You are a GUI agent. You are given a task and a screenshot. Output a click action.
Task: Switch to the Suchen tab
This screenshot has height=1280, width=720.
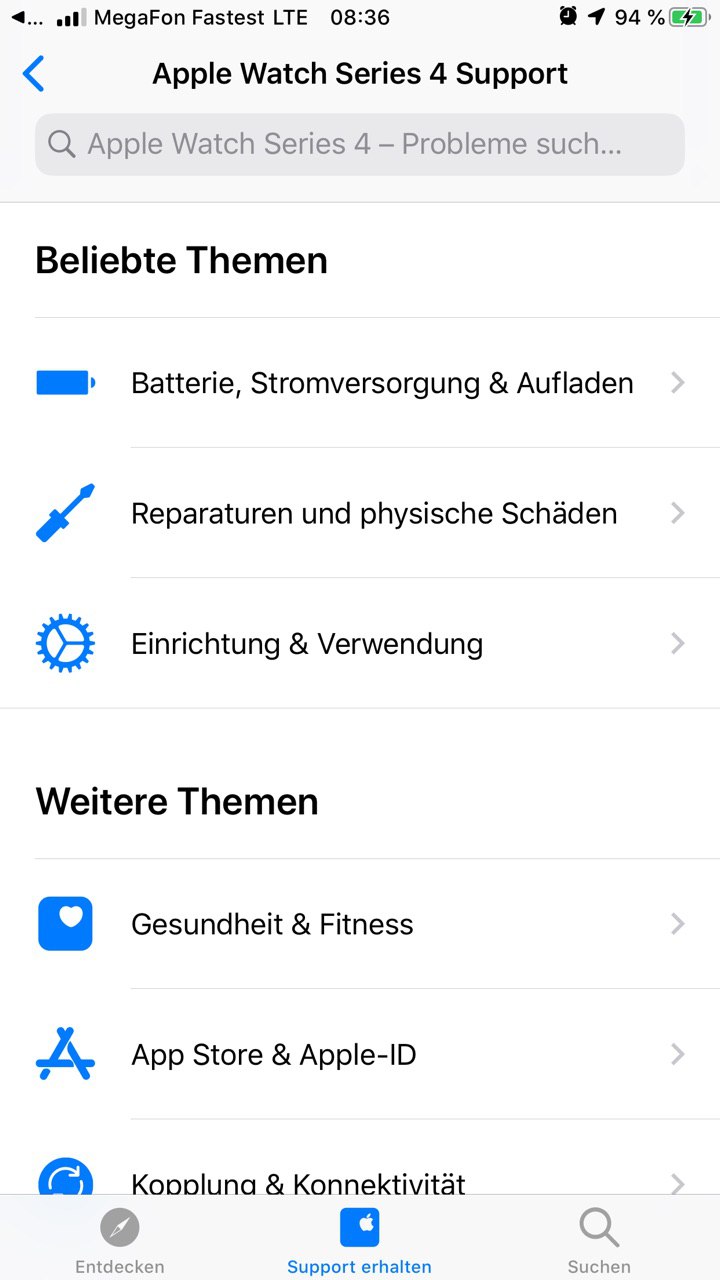(599, 1240)
